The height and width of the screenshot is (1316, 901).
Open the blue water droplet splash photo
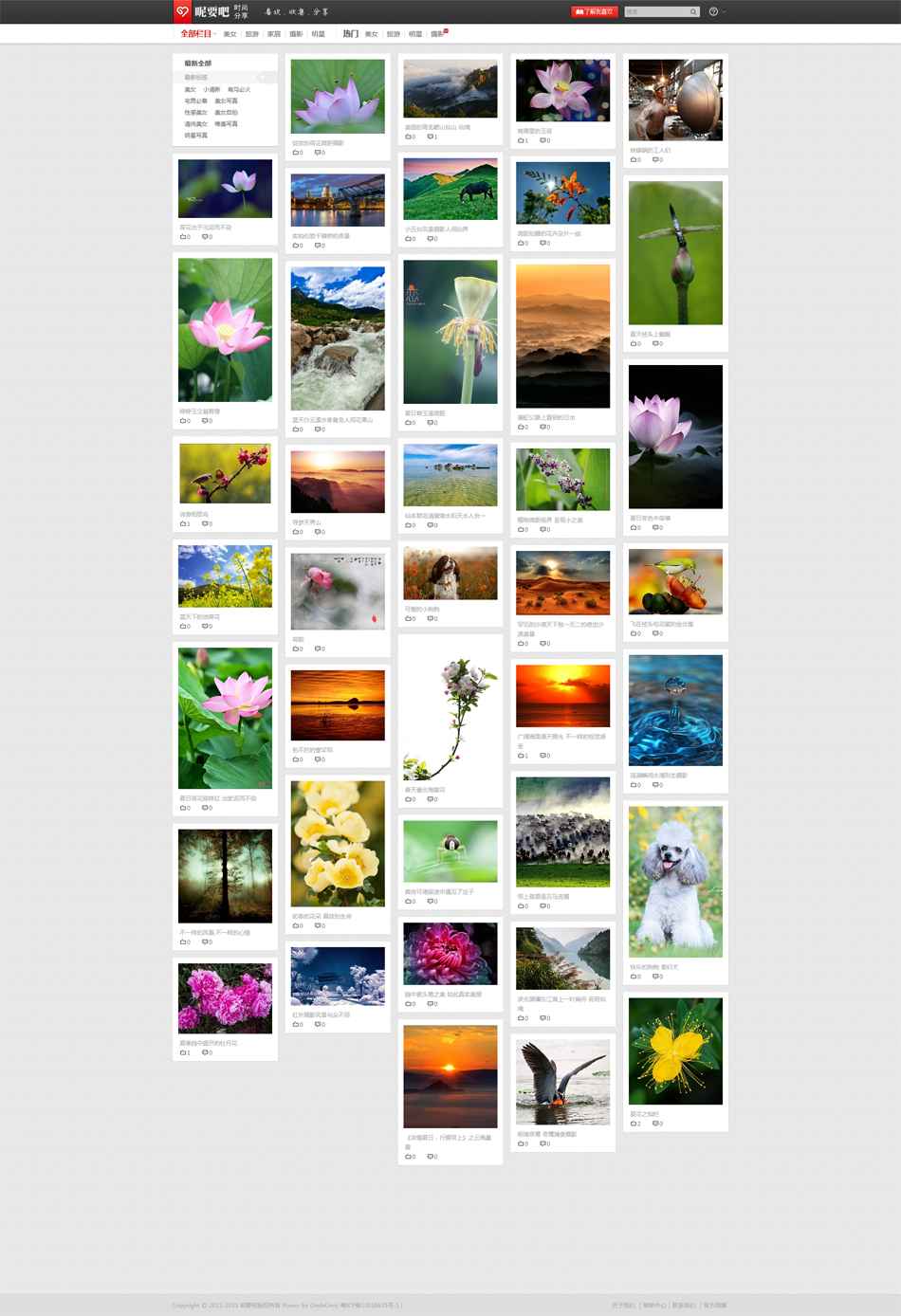(675, 710)
